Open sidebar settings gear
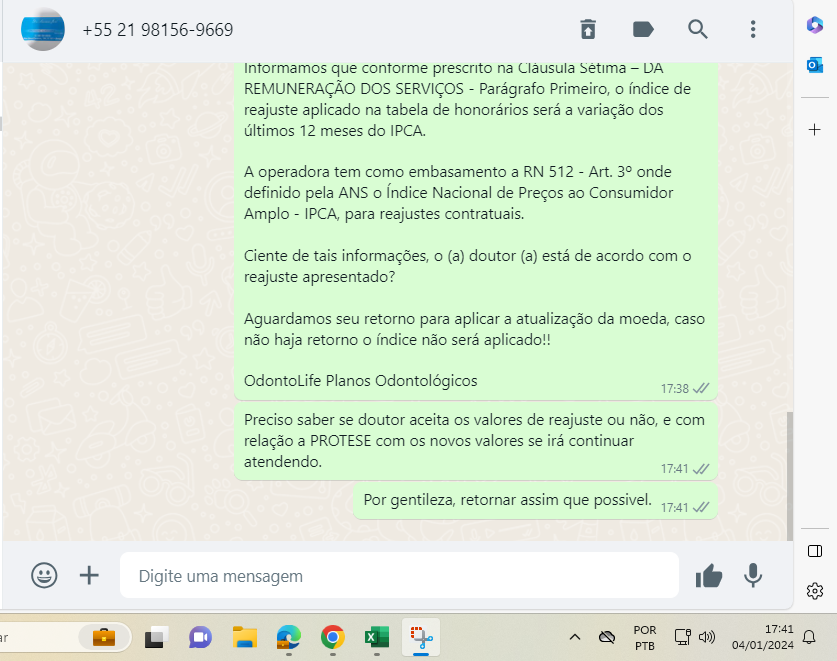Image resolution: width=837 pixels, height=661 pixels. click(x=814, y=590)
